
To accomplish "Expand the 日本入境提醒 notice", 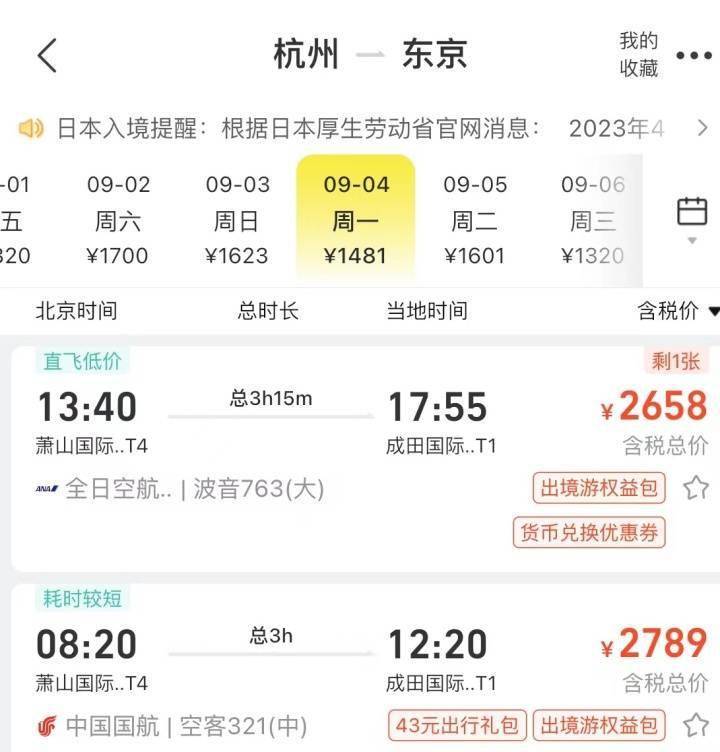I will (702, 128).
